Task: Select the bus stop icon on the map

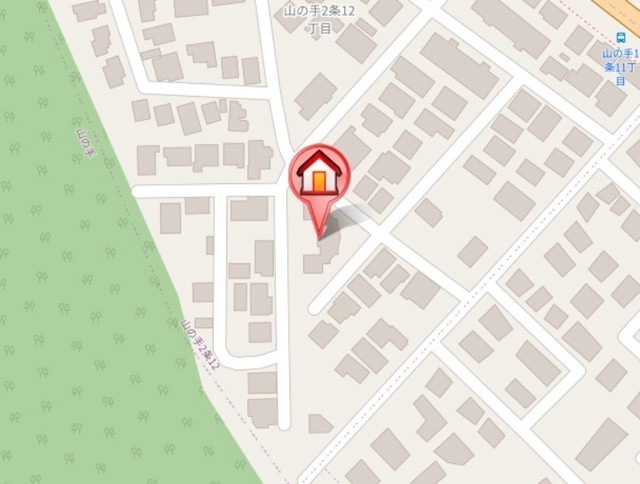Action: (622, 37)
